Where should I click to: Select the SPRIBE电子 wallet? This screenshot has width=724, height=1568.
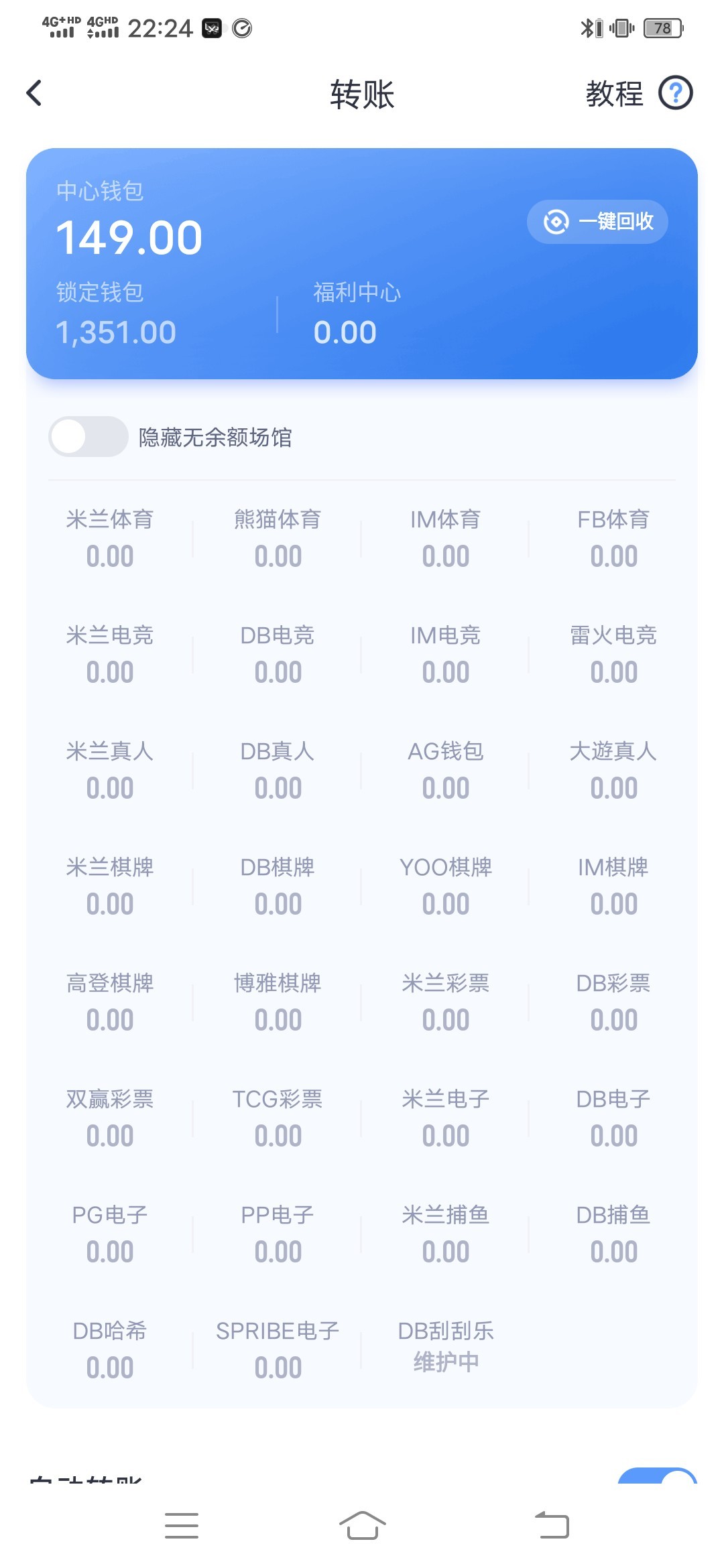point(278,1350)
